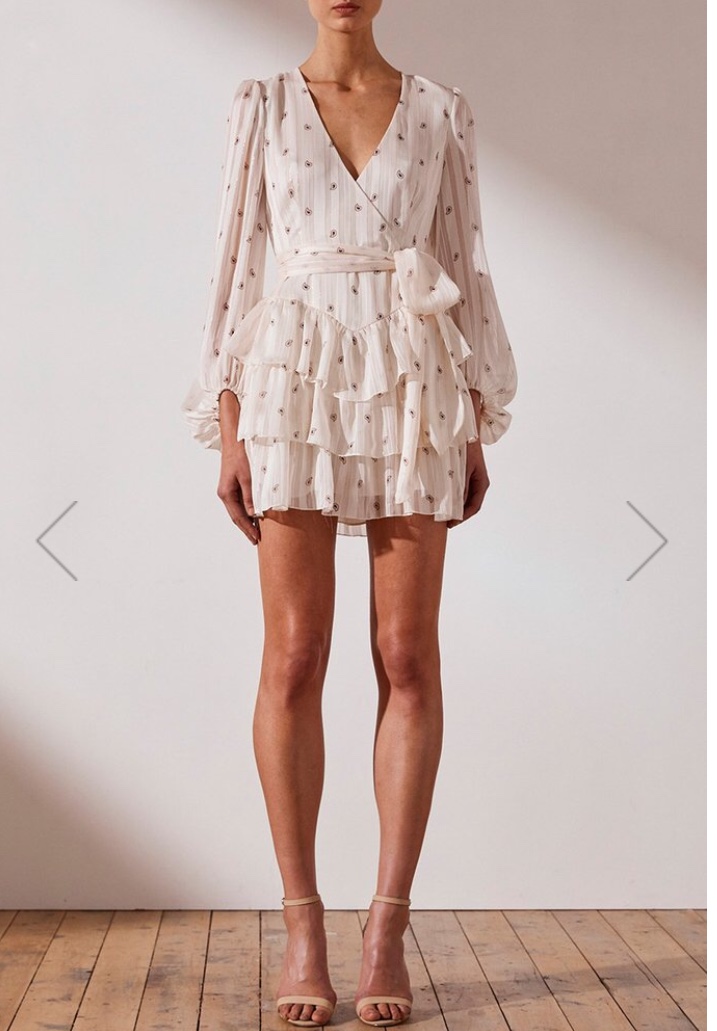Show the next product photo

pos(646,540)
